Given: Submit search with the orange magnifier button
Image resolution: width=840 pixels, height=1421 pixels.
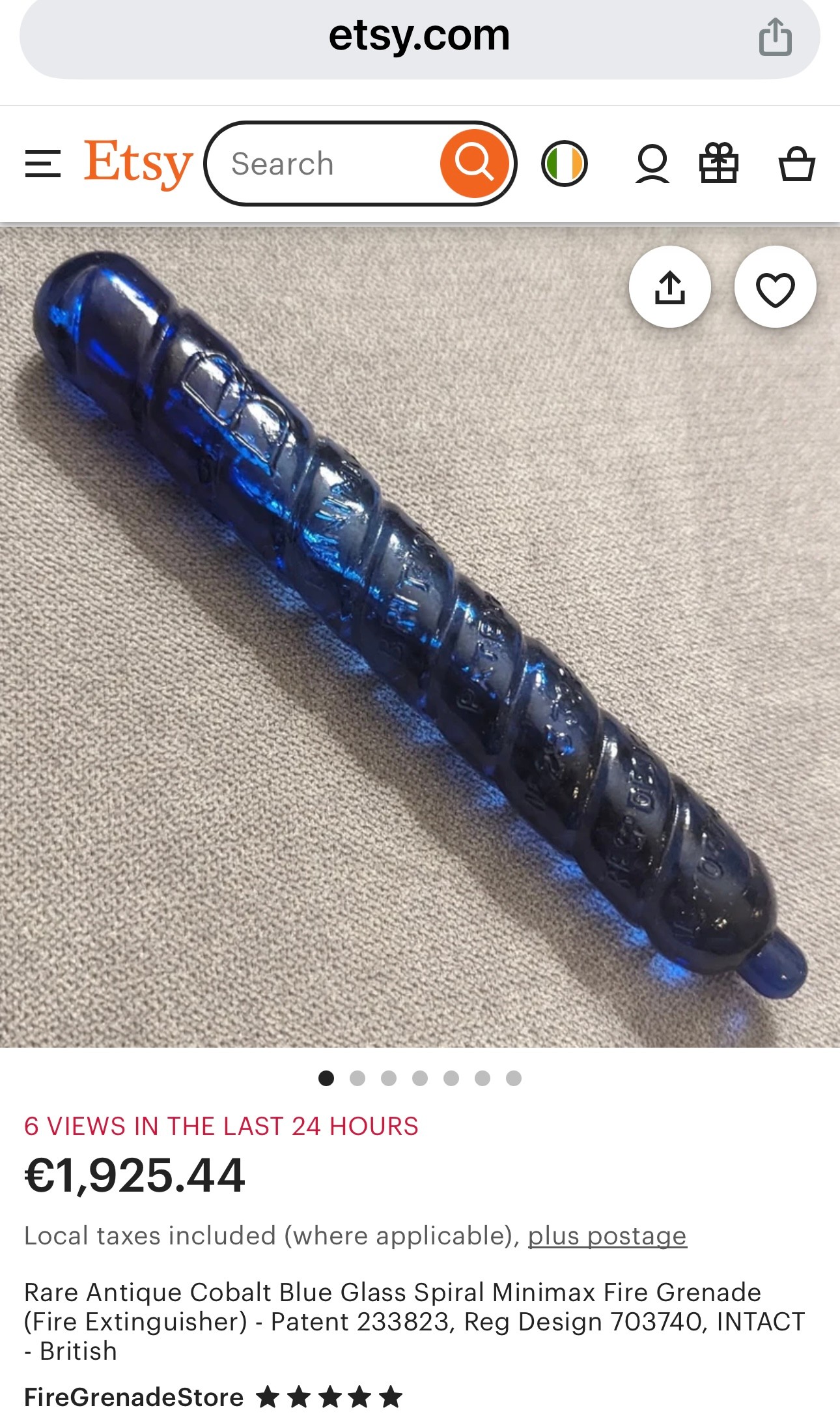Looking at the screenshot, I should [x=474, y=164].
